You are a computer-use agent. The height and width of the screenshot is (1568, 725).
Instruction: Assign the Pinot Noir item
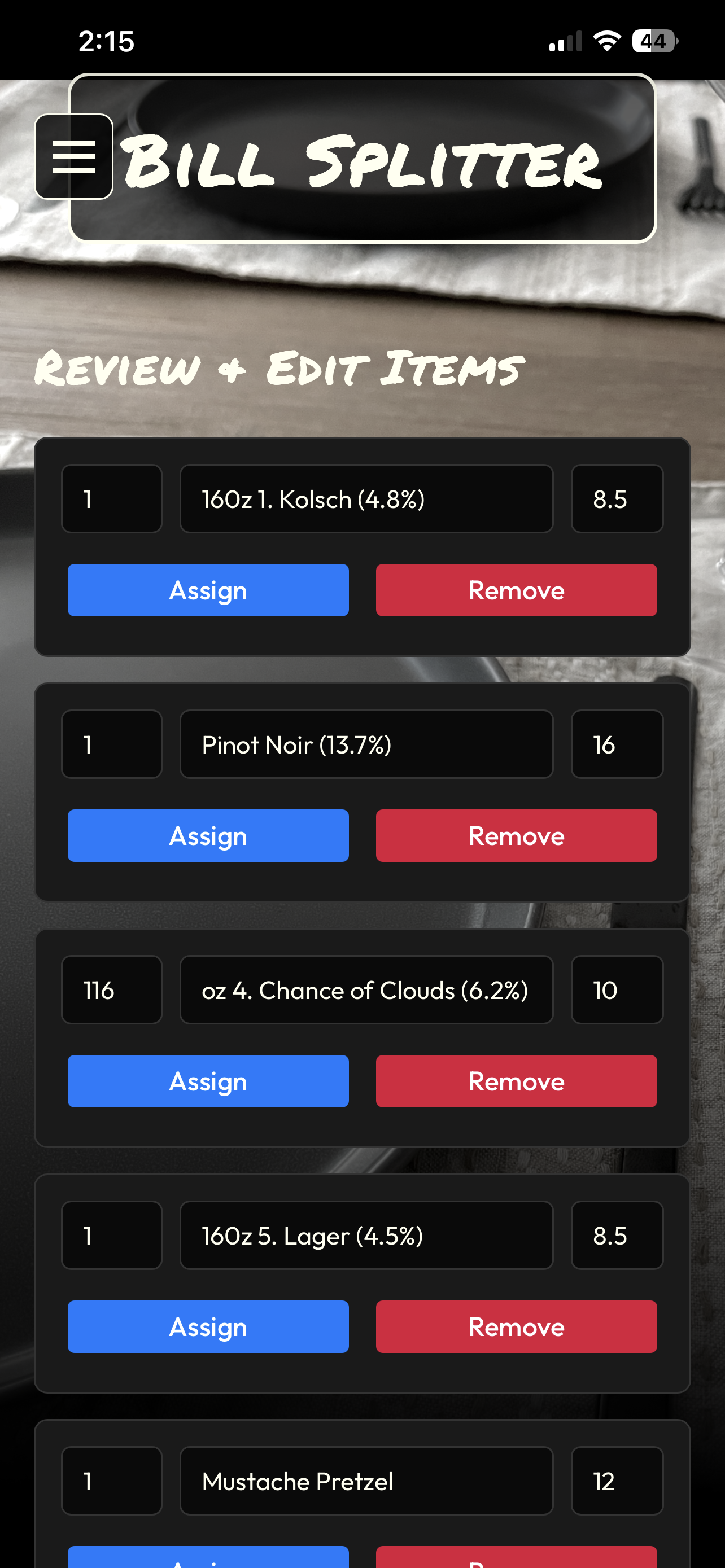[x=208, y=836]
